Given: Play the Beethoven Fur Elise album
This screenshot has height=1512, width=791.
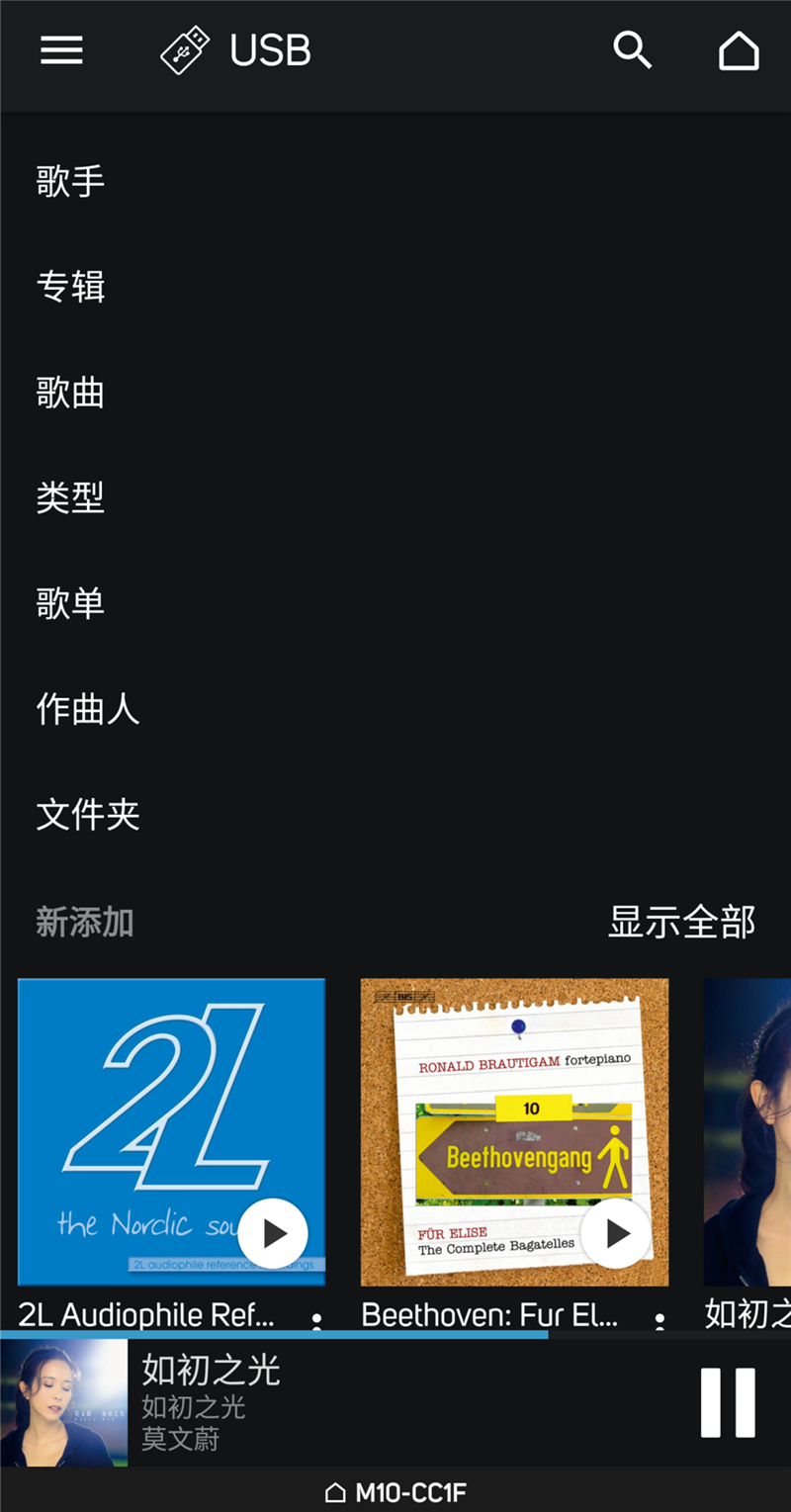Looking at the screenshot, I should pyautogui.click(x=617, y=1233).
